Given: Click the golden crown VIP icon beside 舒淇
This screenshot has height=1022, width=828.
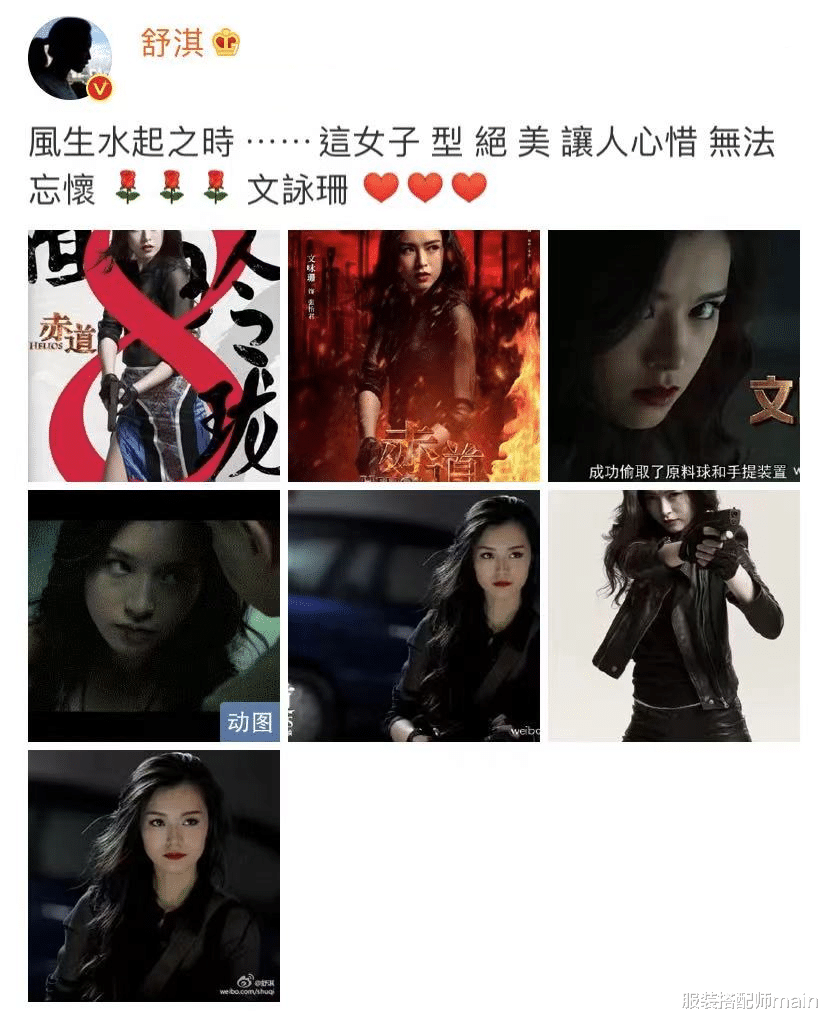Looking at the screenshot, I should pyautogui.click(x=227, y=44).
